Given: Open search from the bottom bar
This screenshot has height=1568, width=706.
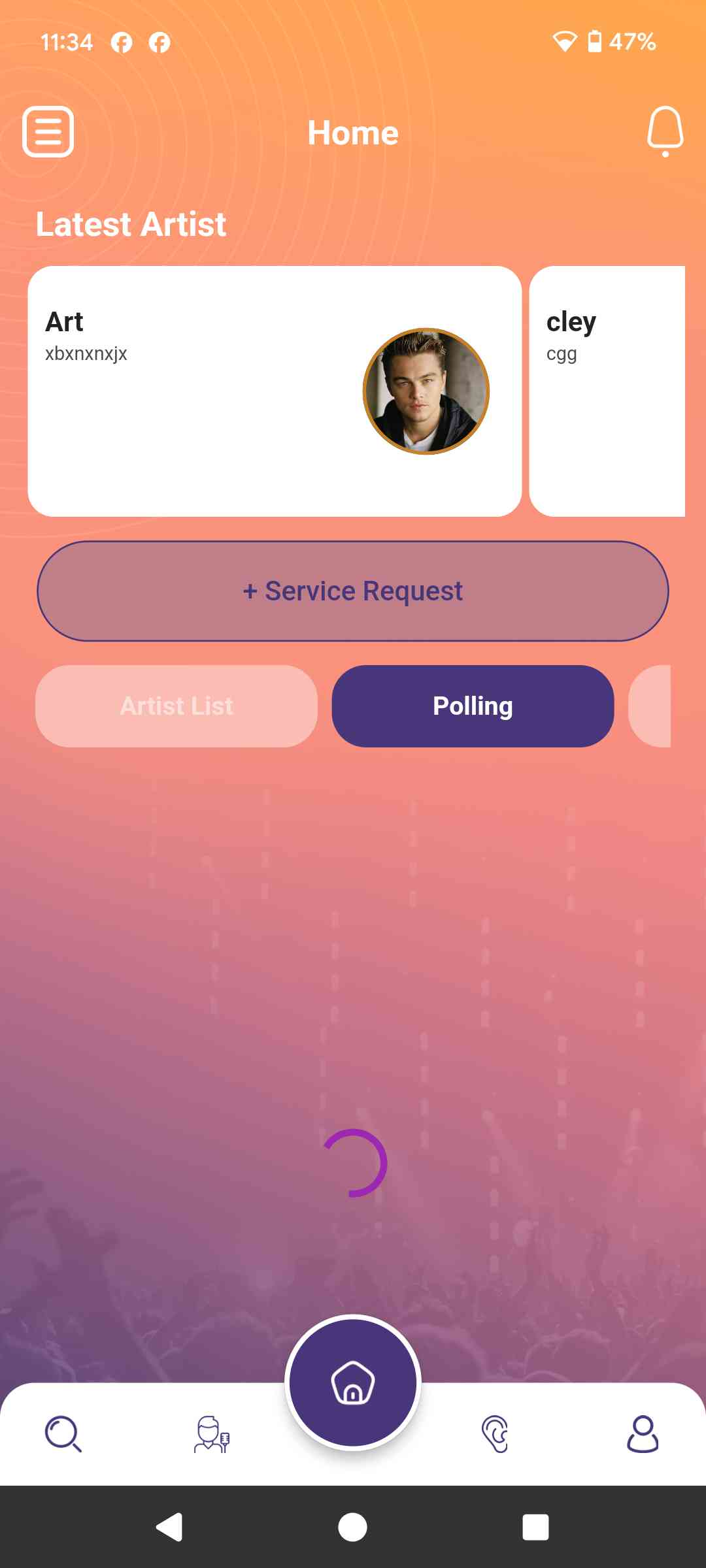Looking at the screenshot, I should click(x=63, y=1433).
